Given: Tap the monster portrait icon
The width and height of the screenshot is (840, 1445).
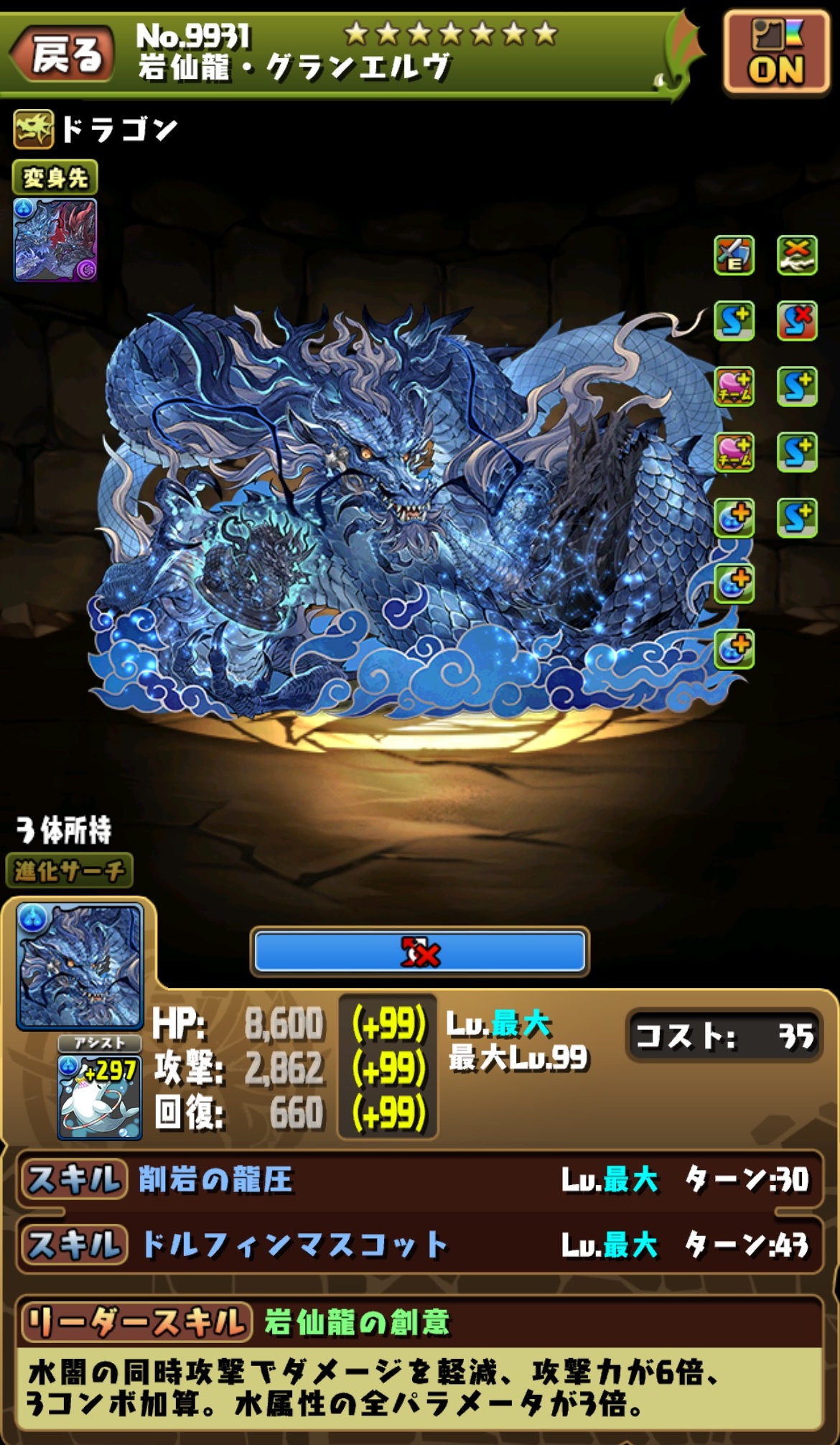Looking at the screenshot, I should 80,965.
